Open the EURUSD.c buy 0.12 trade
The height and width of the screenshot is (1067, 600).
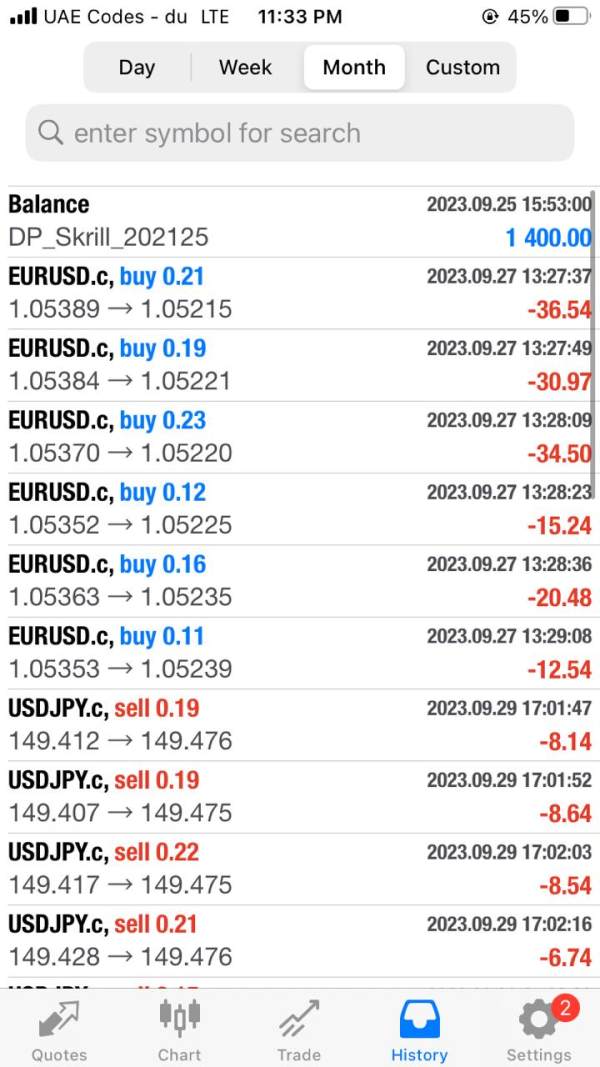pyautogui.click(x=300, y=509)
